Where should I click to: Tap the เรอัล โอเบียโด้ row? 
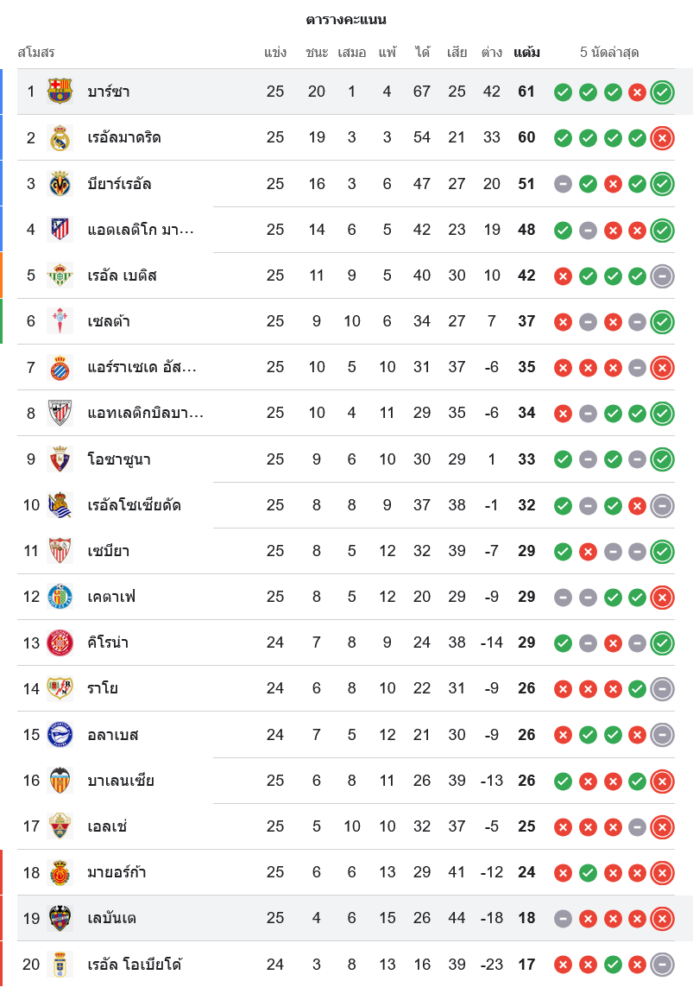(134, 964)
